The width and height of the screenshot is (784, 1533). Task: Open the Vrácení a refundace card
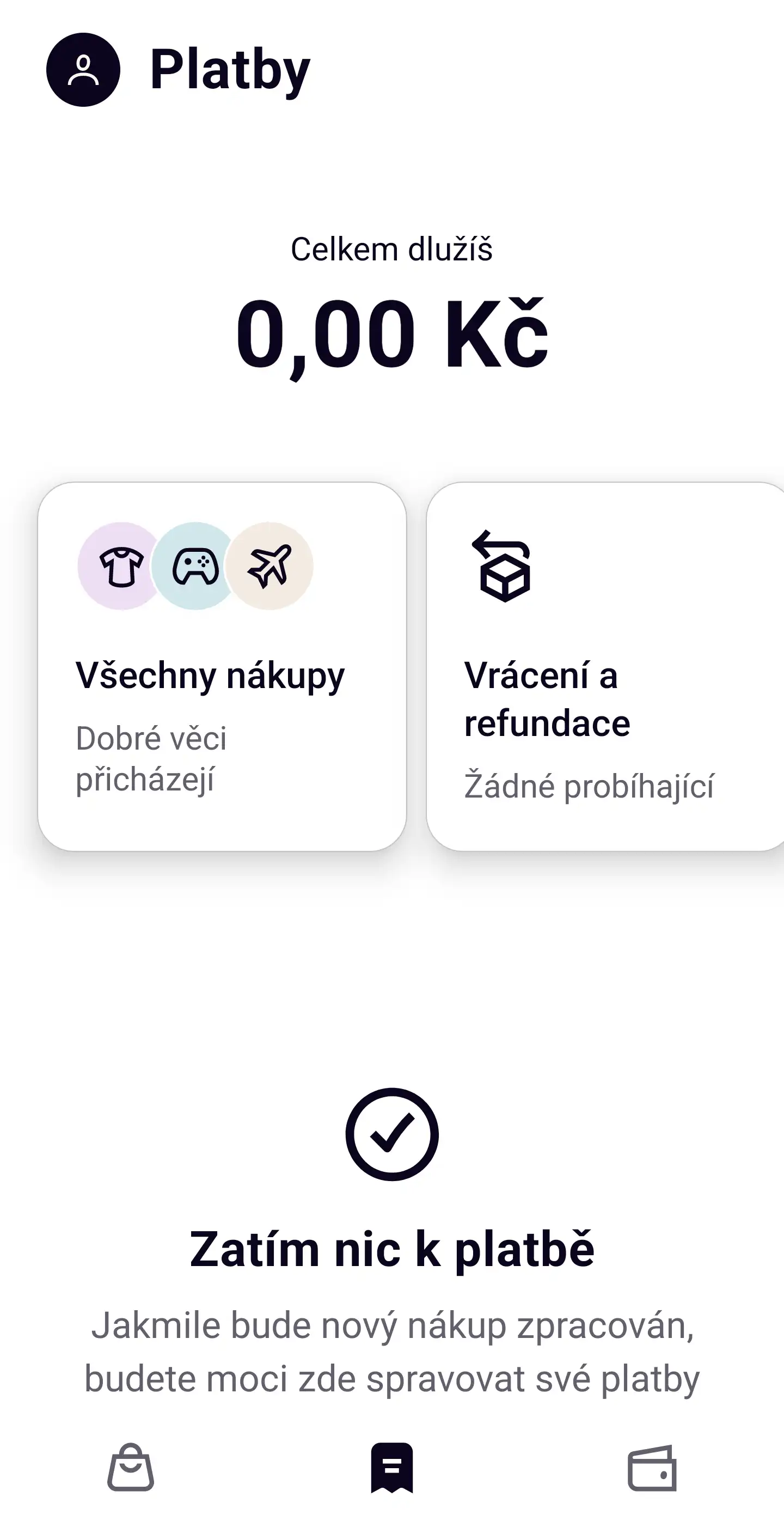tap(605, 666)
